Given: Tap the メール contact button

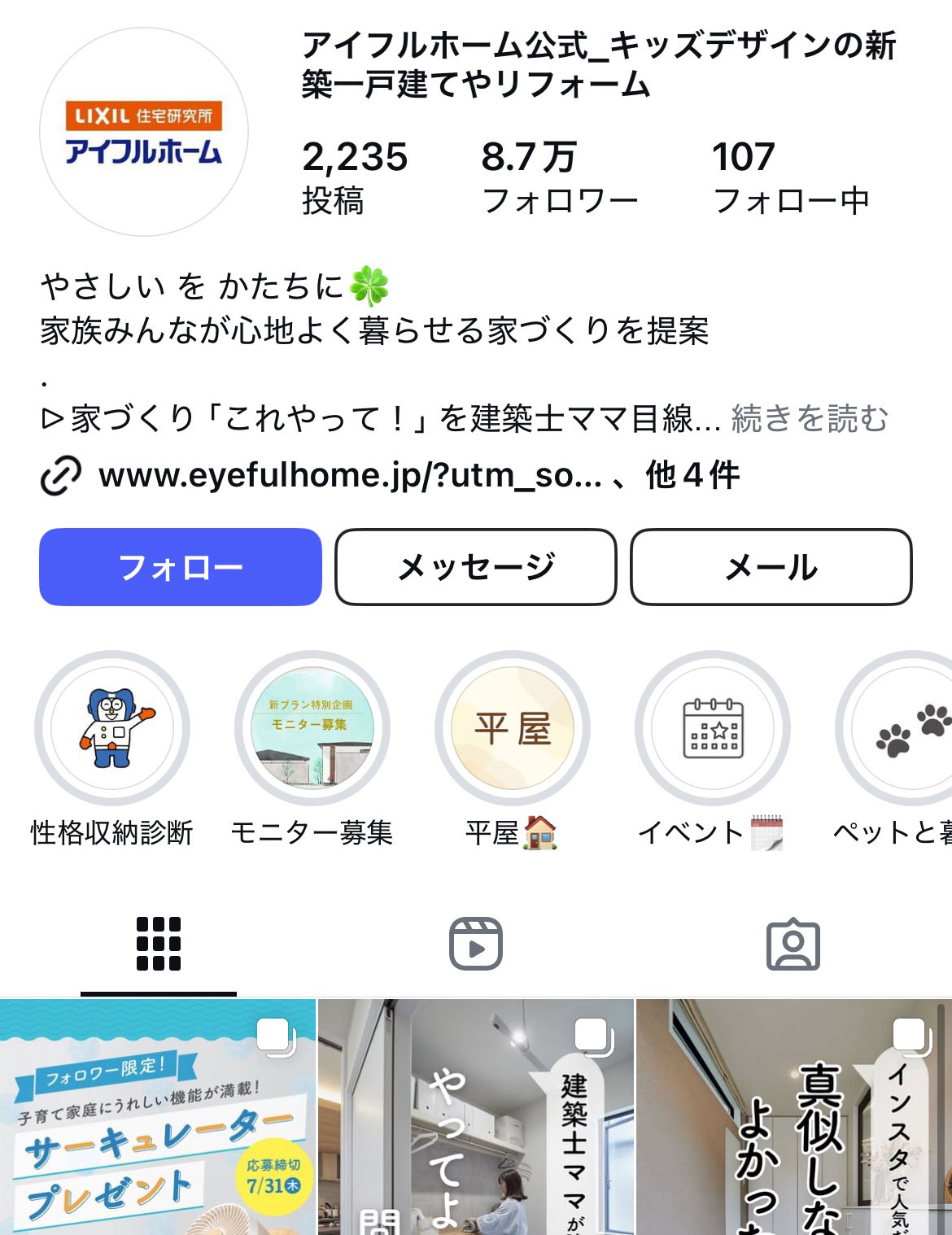Looking at the screenshot, I should [771, 567].
